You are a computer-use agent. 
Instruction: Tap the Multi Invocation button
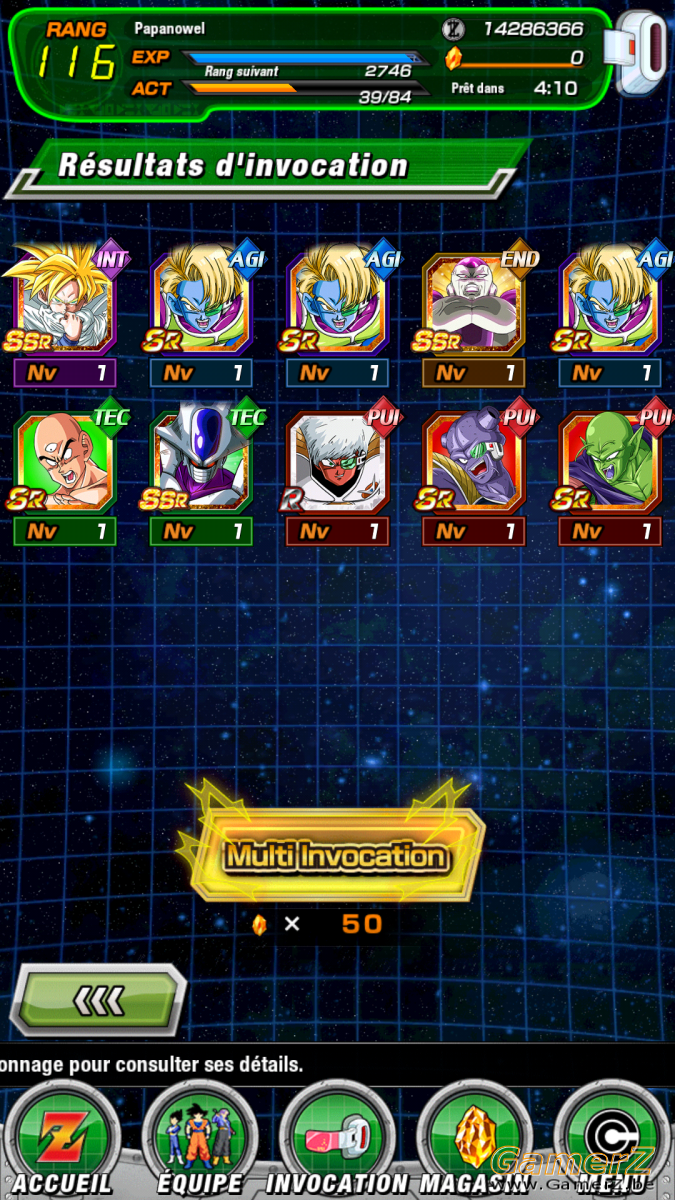336,856
